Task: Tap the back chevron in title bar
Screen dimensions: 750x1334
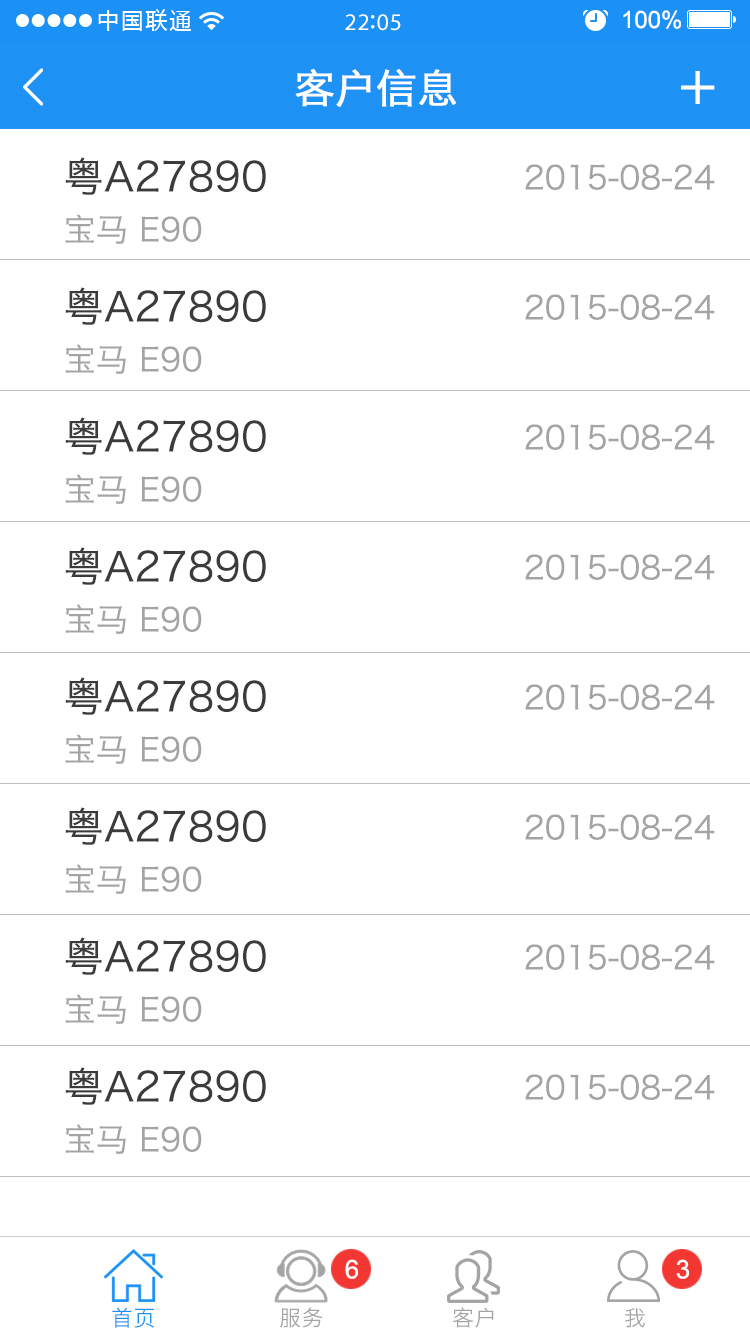Action: [x=34, y=88]
